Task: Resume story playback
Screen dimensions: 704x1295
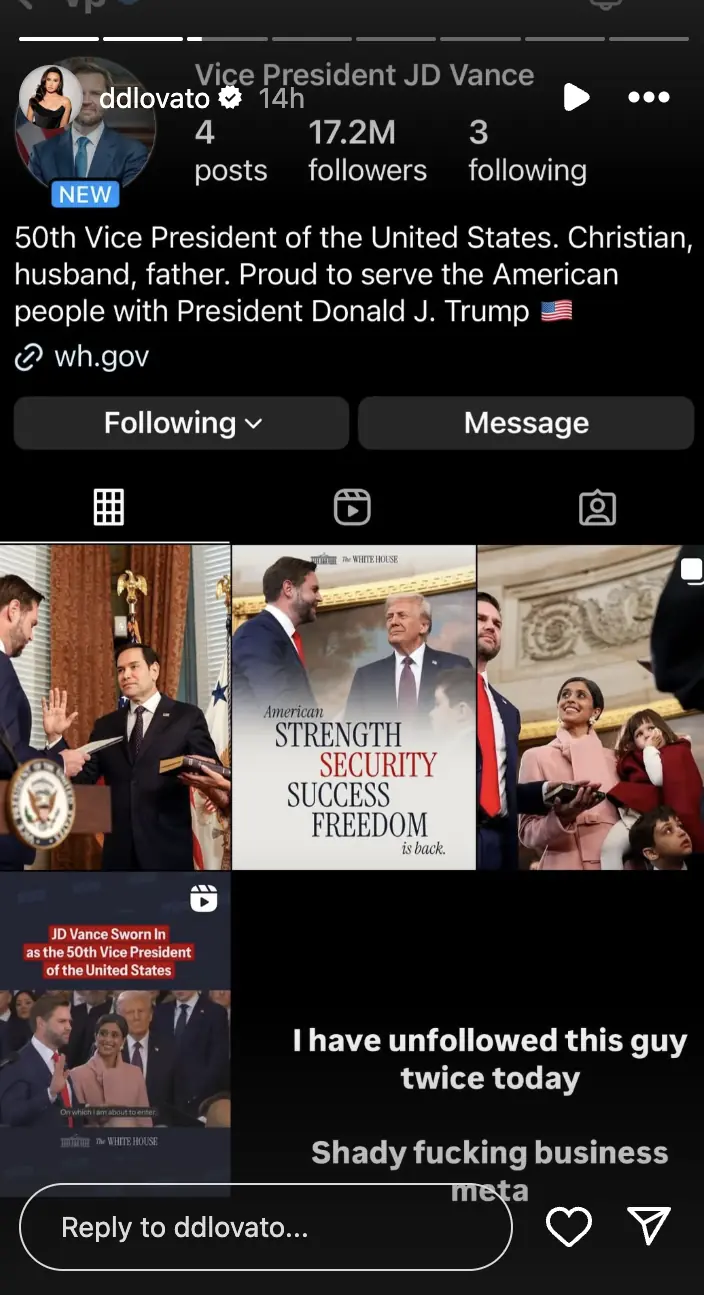Action: point(576,97)
